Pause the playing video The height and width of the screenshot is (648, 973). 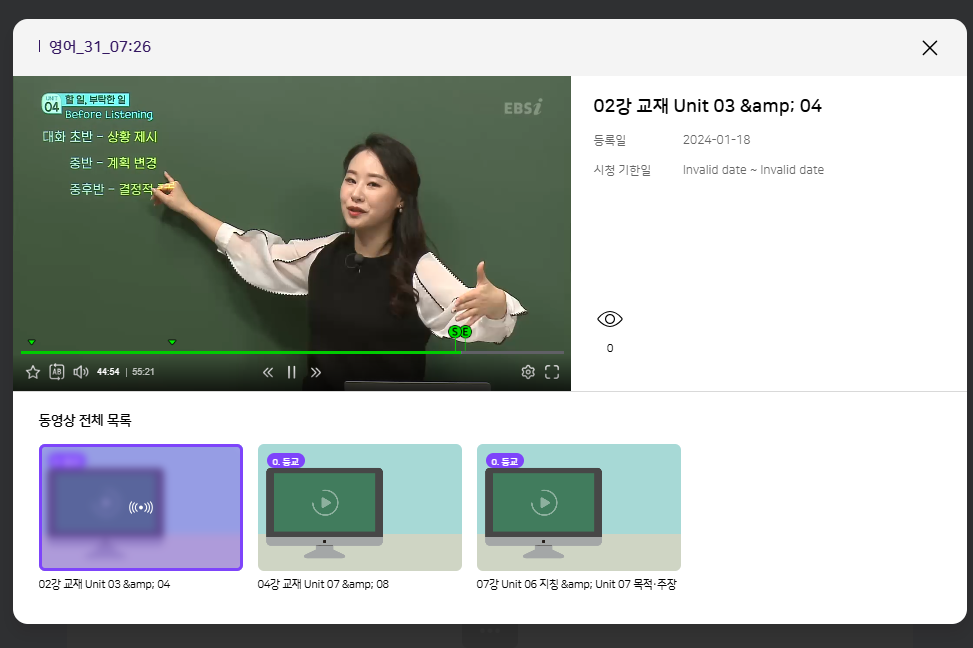[292, 372]
